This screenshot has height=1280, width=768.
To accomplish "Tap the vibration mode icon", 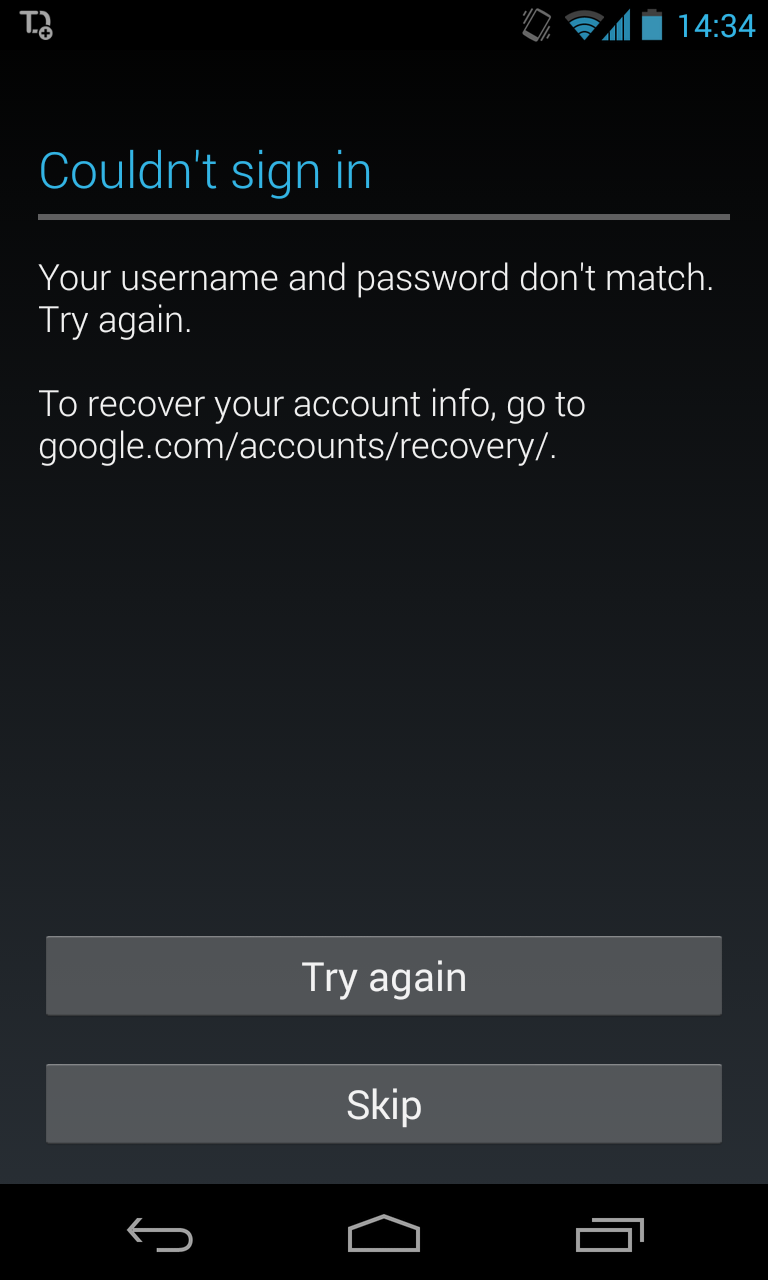I will (x=536, y=24).
